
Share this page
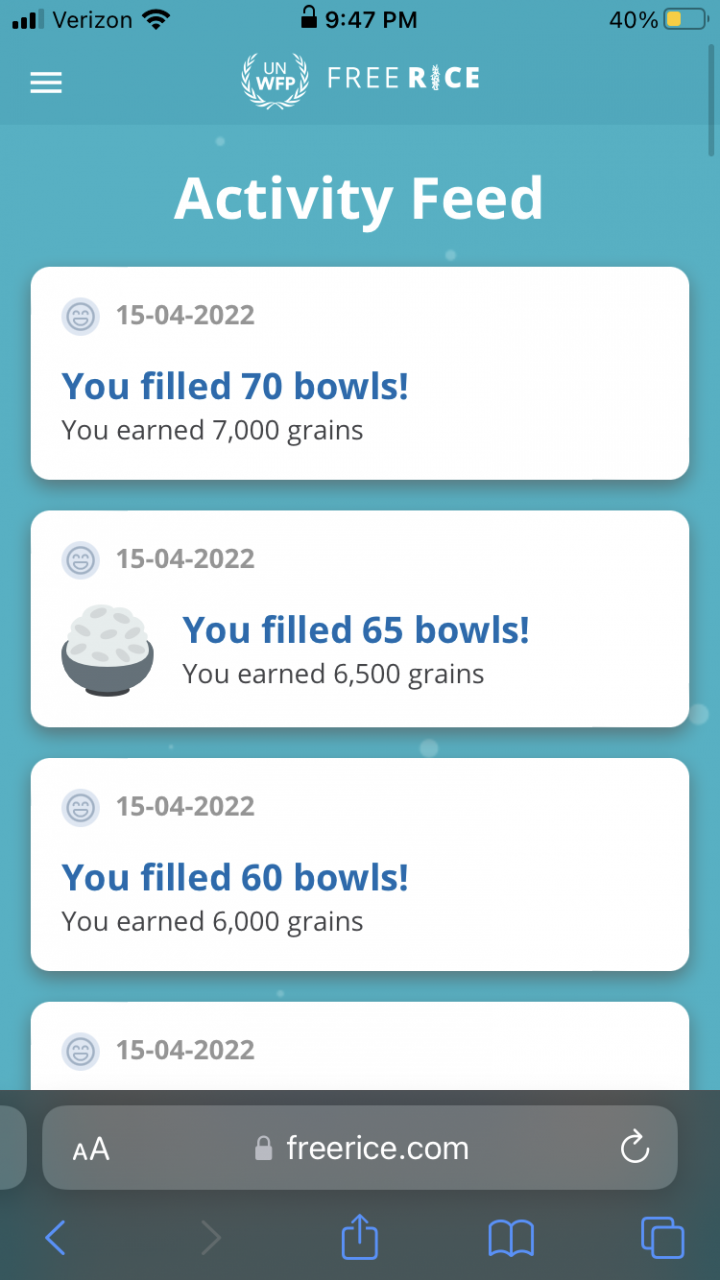(x=360, y=1238)
